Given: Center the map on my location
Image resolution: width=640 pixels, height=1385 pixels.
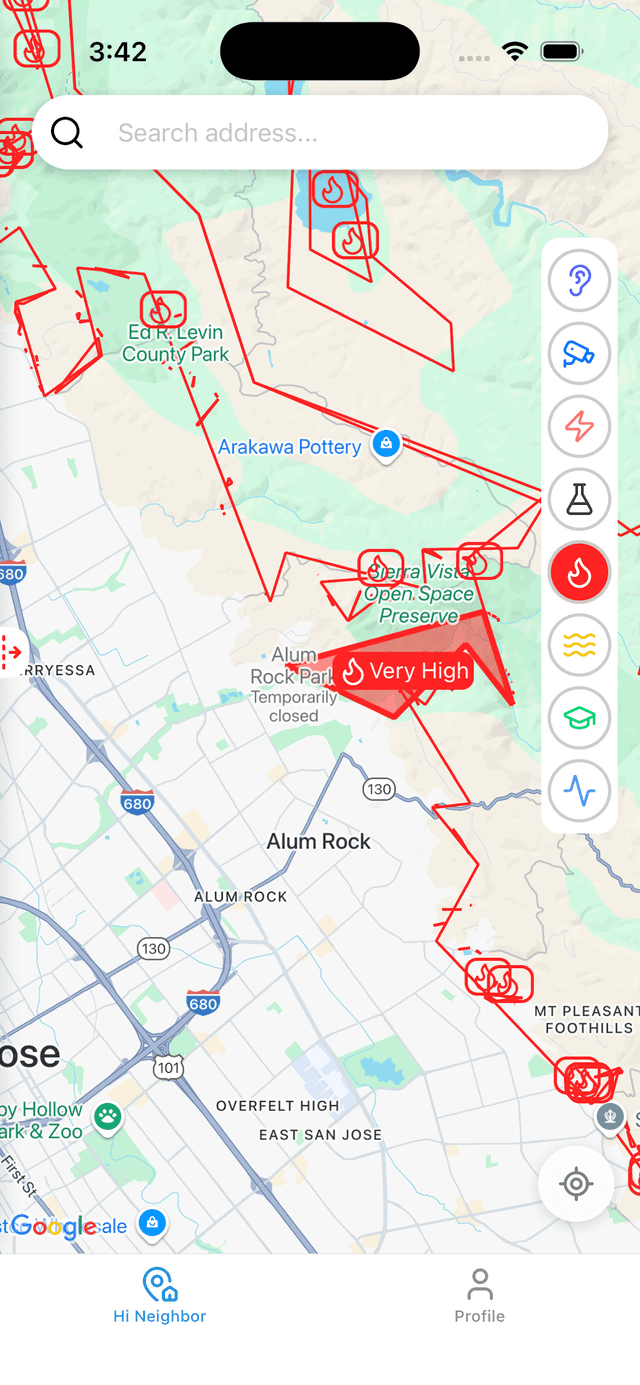Looking at the screenshot, I should (x=576, y=1185).
